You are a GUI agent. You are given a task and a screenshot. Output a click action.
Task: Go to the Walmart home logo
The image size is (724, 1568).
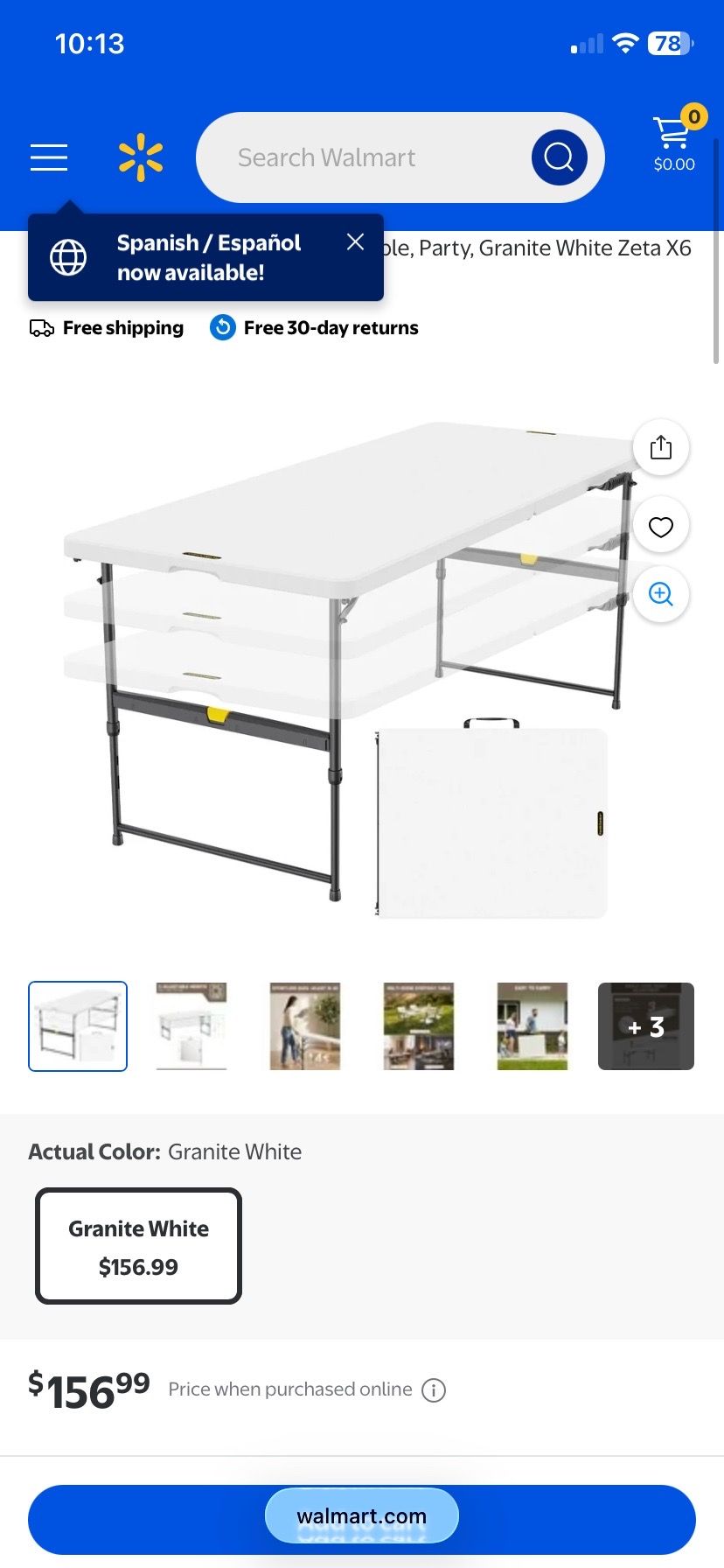141,157
